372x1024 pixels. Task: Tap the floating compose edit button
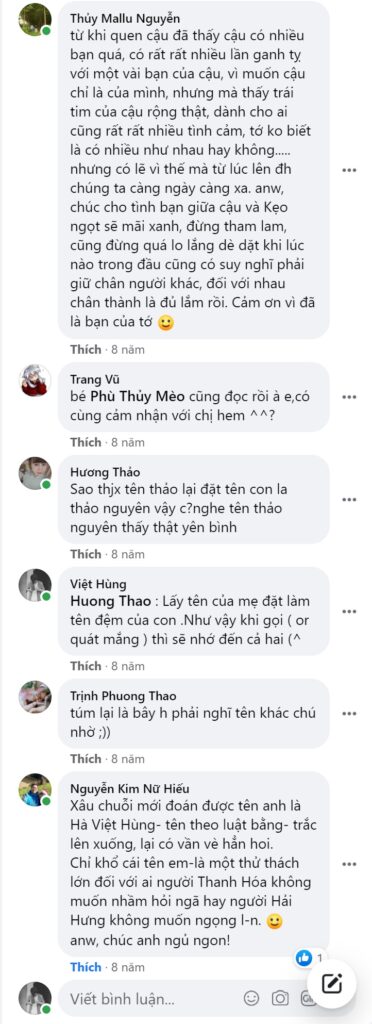coord(332,984)
